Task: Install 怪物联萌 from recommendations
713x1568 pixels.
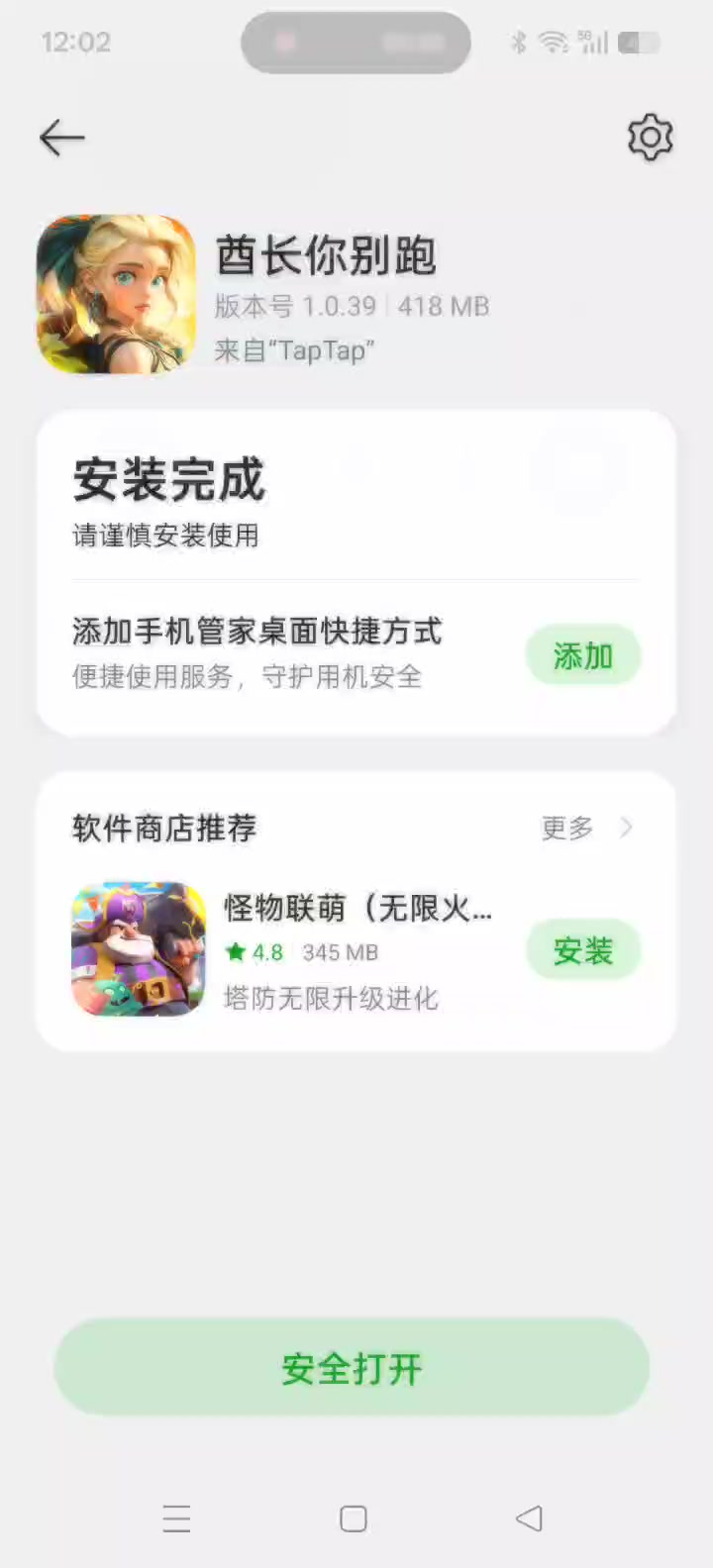Action: pos(582,951)
